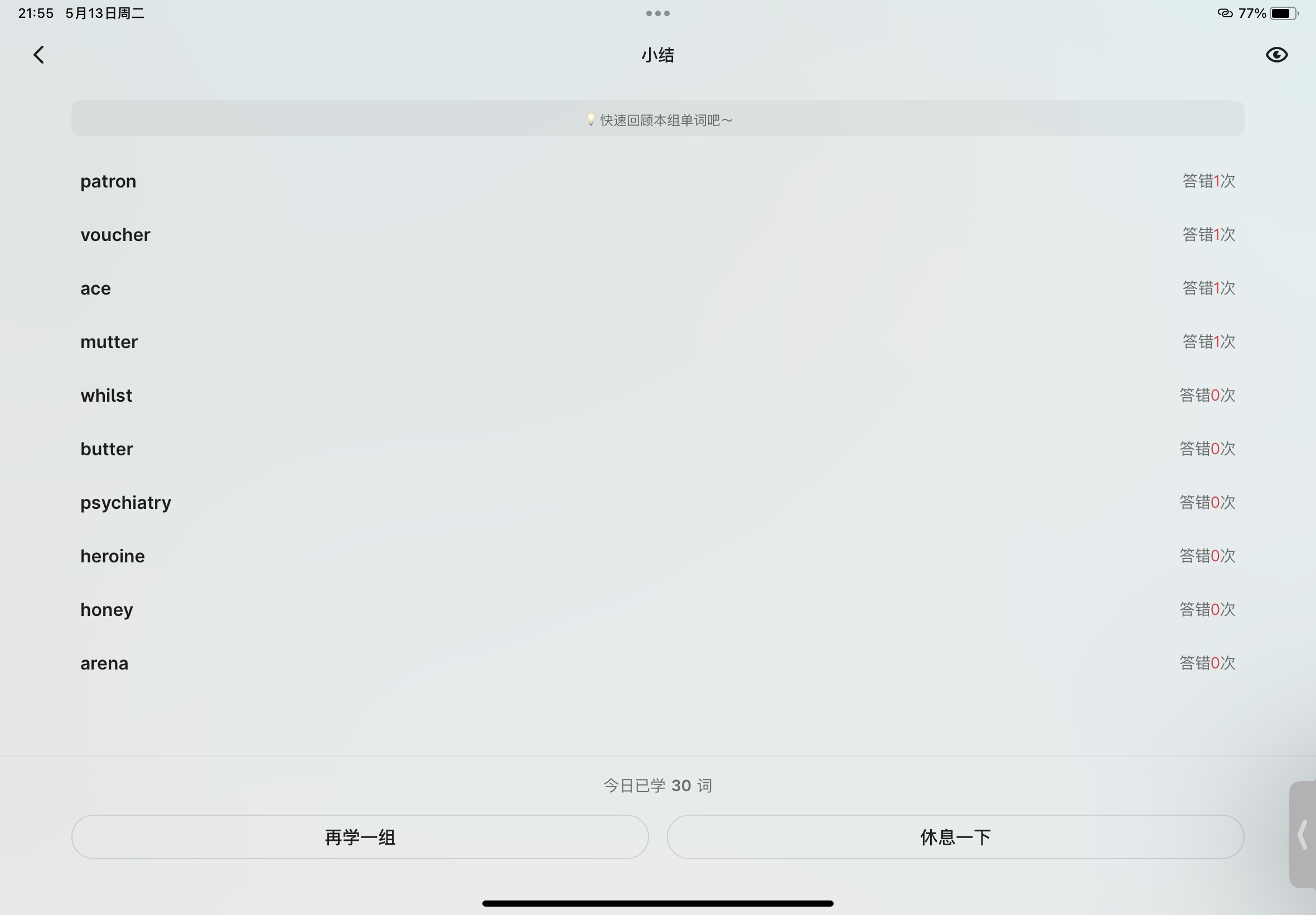Open the word voucher

click(115, 235)
